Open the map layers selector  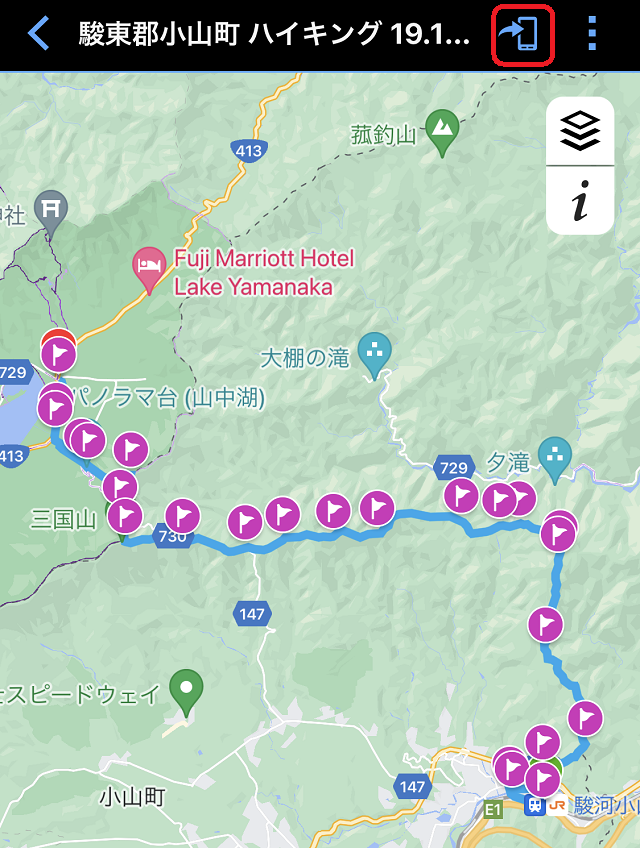pyautogui.click(x=580, y=131)
